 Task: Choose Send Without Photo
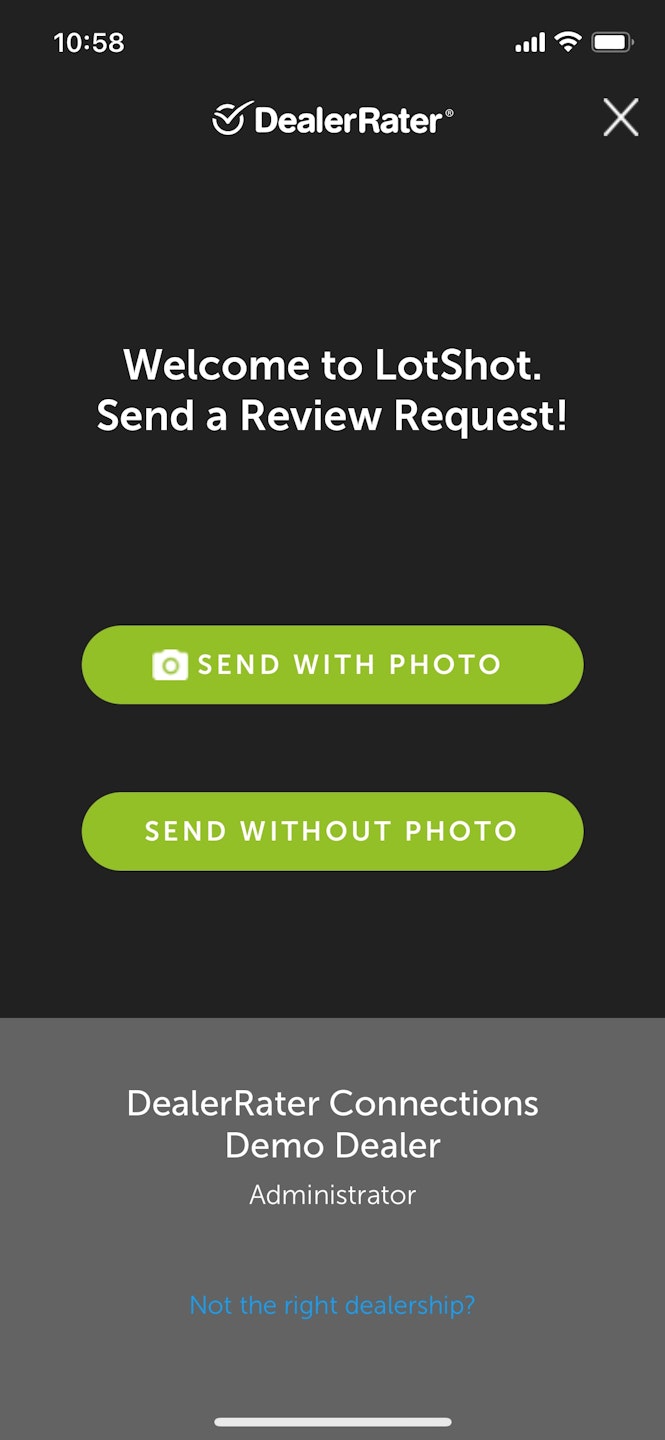coord(332,831)
